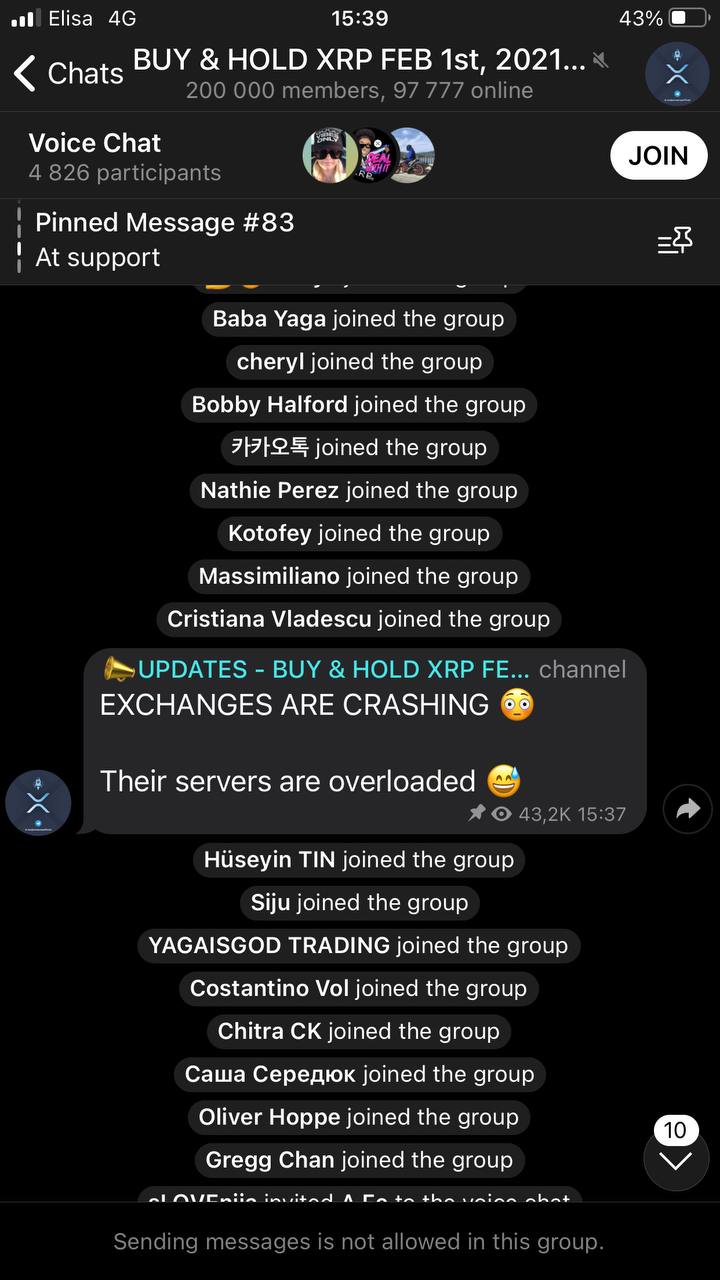This screenshot has width=720, height=1280.
Task: Jump to the latest unread messages
Action: (676, 1160)
